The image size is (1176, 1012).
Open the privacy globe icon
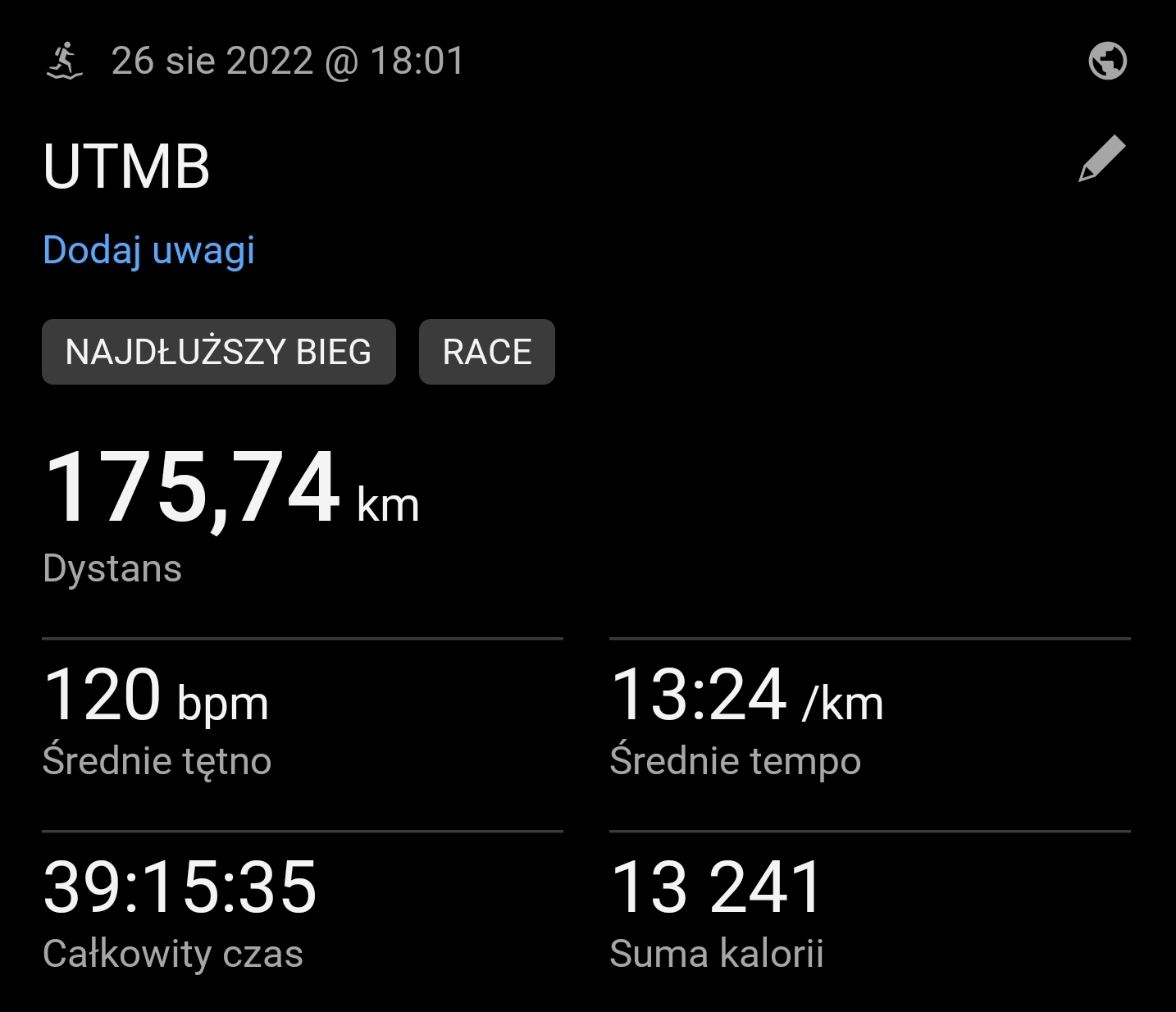[1107, 61]
